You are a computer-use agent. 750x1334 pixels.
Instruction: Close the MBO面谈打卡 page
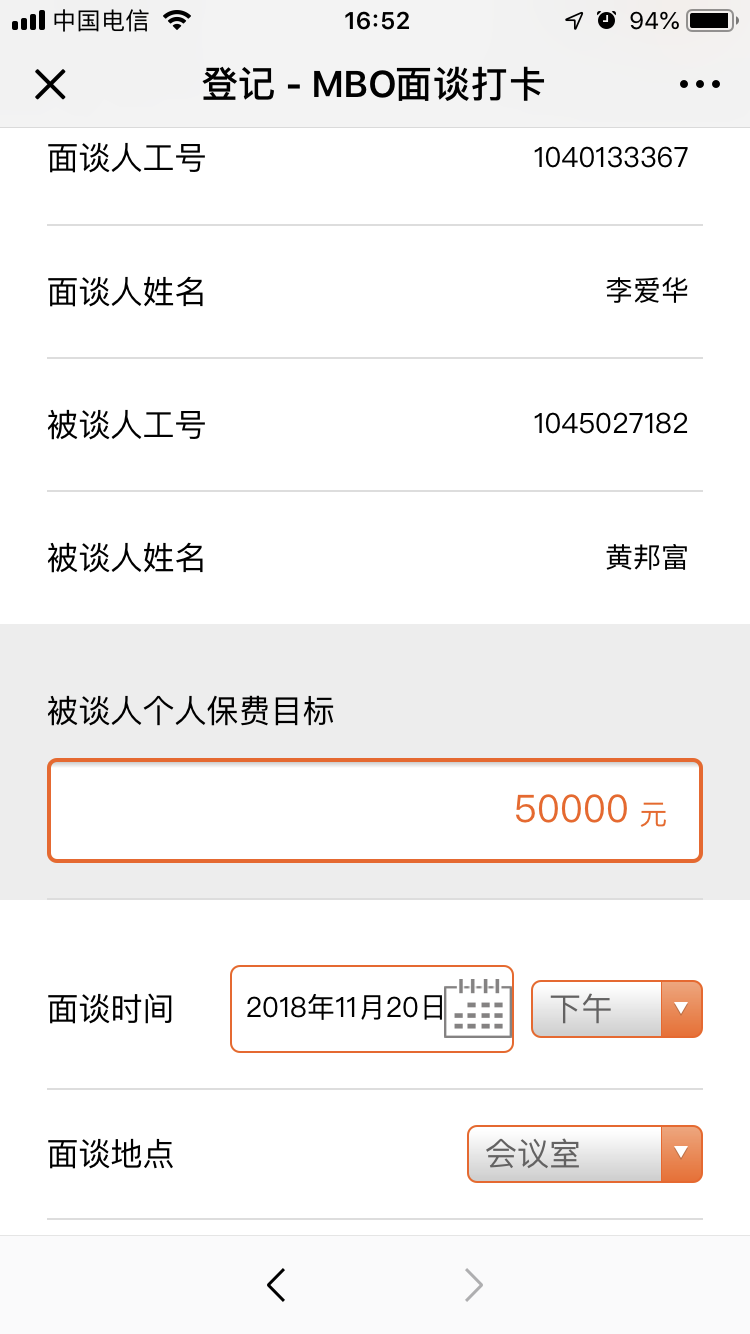tap(50, 85)
